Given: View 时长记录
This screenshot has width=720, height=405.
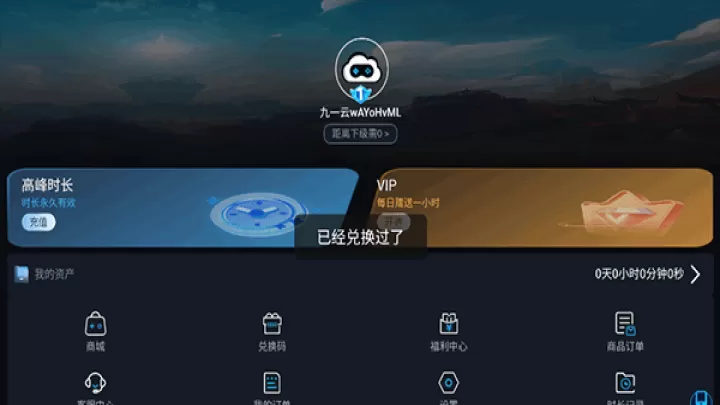Looking at the screenshot, I should (625, 388).
